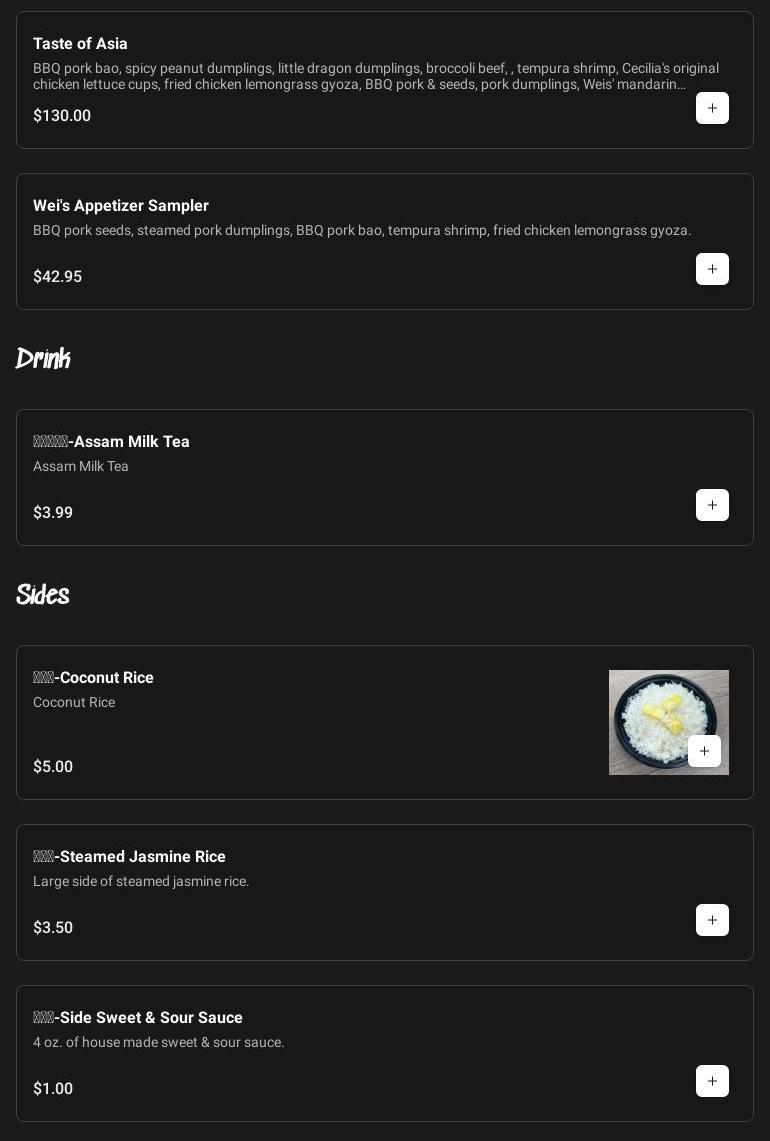Add Side Sweet & Sour Sauce
The height and width of the screenshot is (1141, 770).
(712, 1081)
